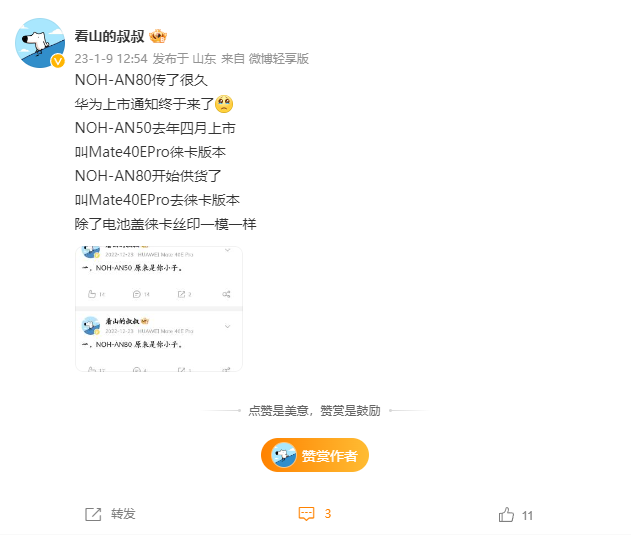Open the attached screenshot image
This screenshot has width=631, height=535.
coord(159,309)
